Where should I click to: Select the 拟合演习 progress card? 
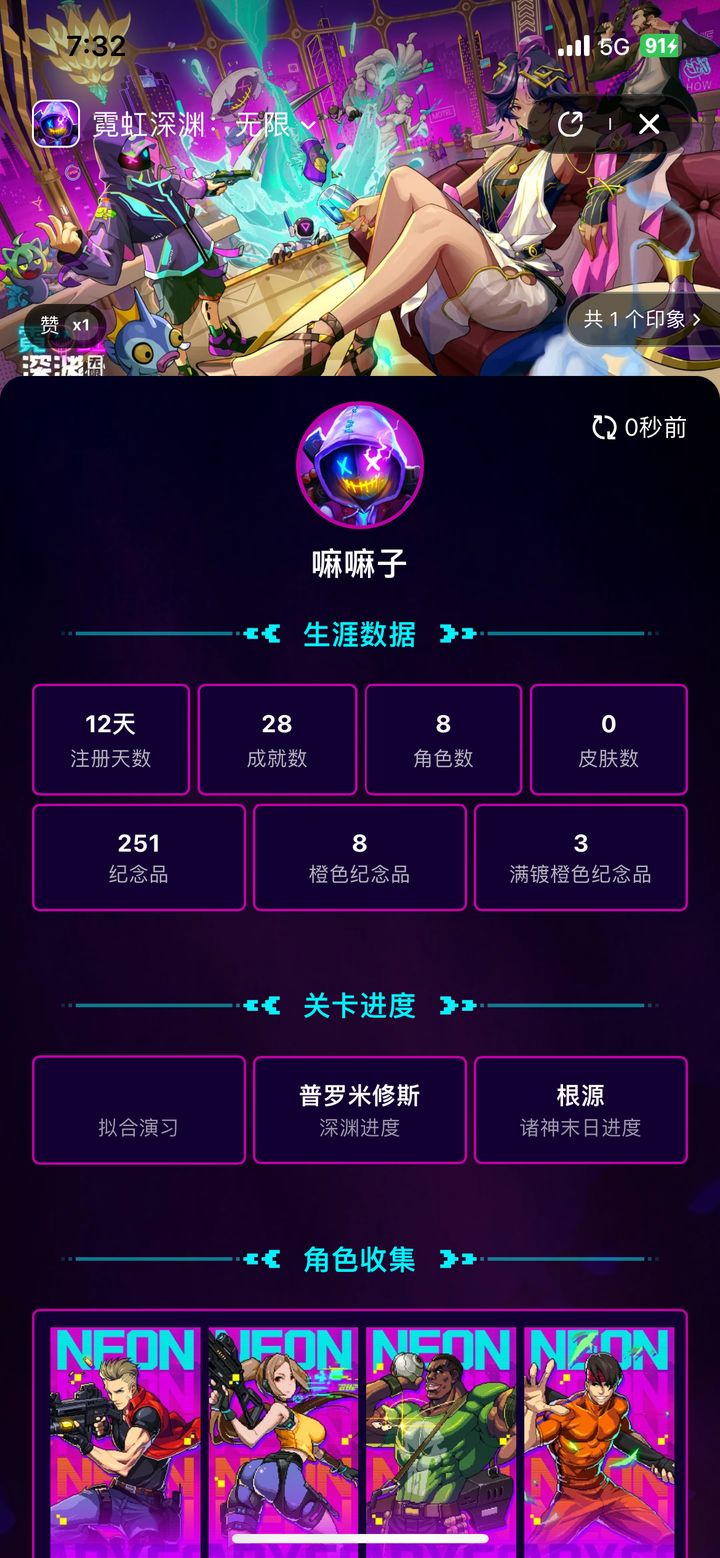pyautogui.click(x=137, y=1109)
